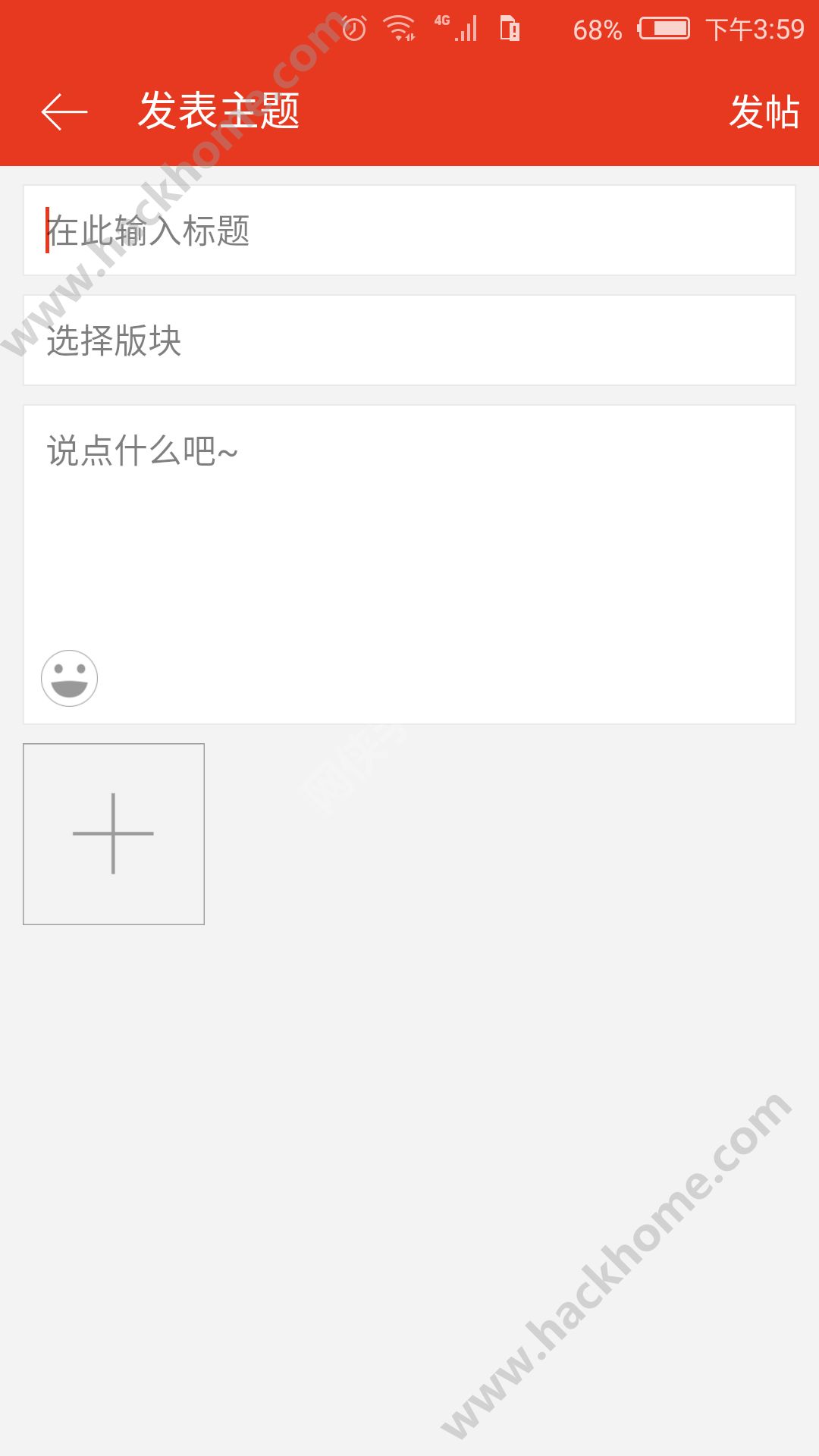Tap 发帖 to publish the post
819x1456 pixels.
click(x=764, y=112)
